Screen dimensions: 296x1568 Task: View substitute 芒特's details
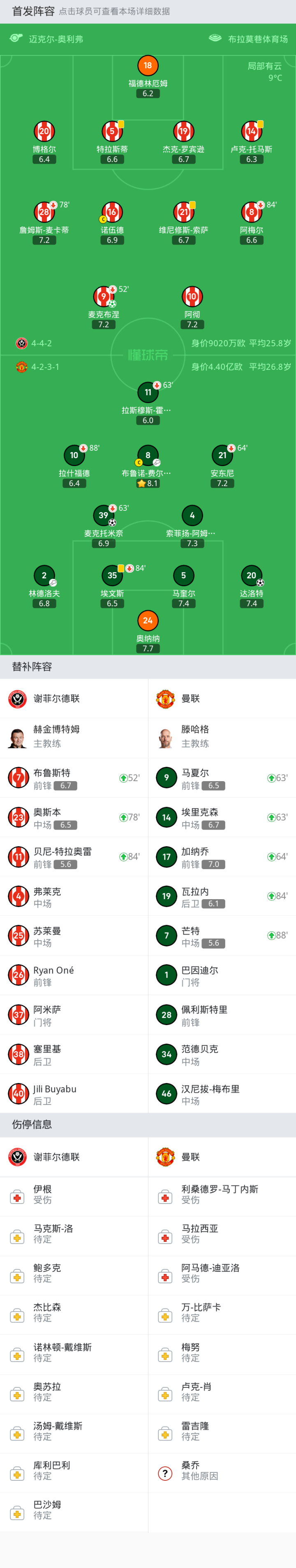click(x=222, y=935)
